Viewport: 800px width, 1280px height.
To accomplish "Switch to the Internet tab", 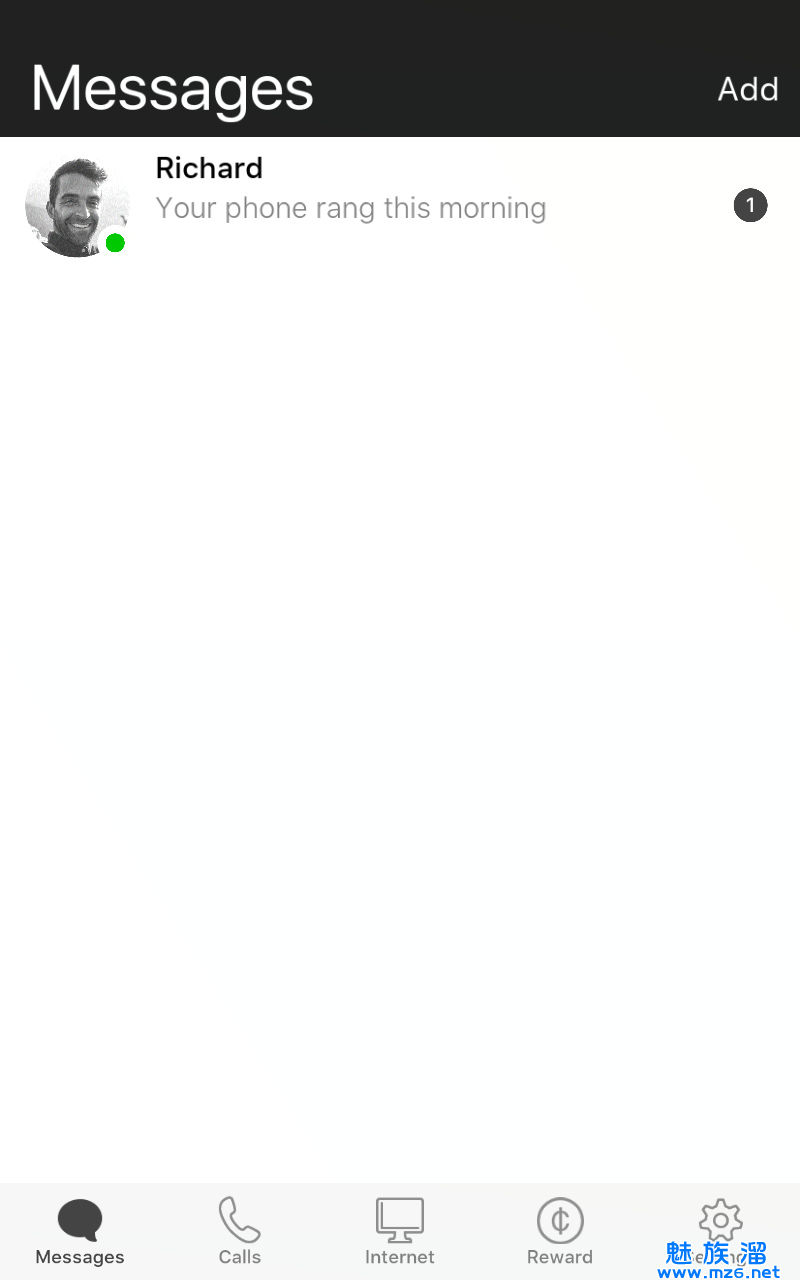I will point(400,1230).
